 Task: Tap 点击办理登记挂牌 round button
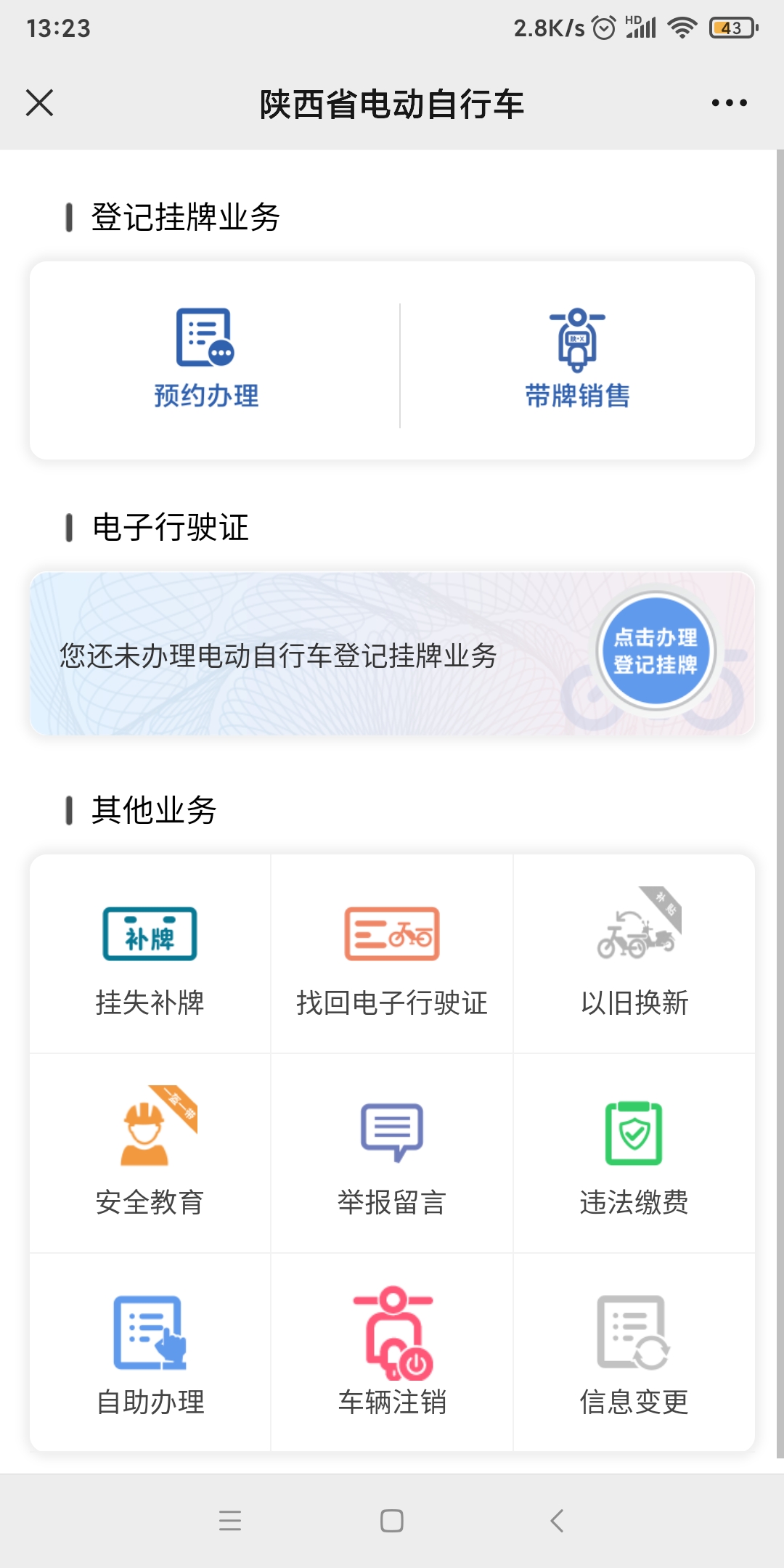point(656,651)
